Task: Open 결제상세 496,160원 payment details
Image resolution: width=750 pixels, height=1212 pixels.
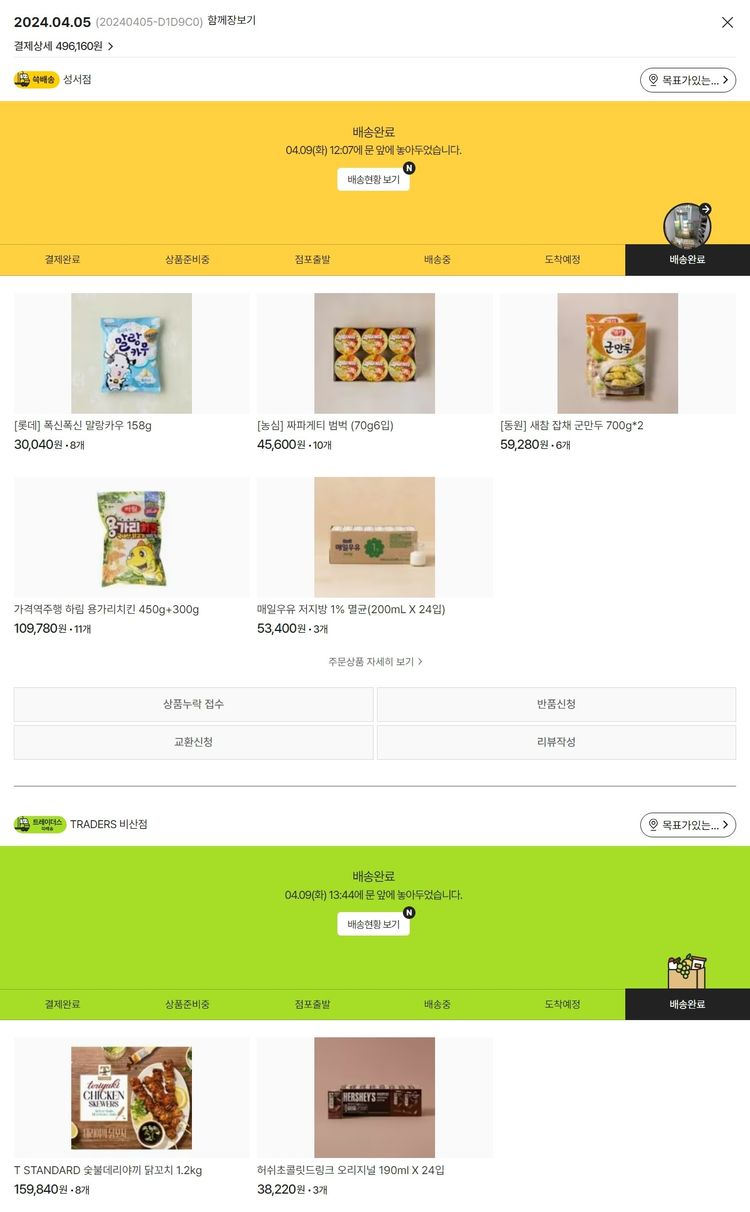Action: (63, 46)
